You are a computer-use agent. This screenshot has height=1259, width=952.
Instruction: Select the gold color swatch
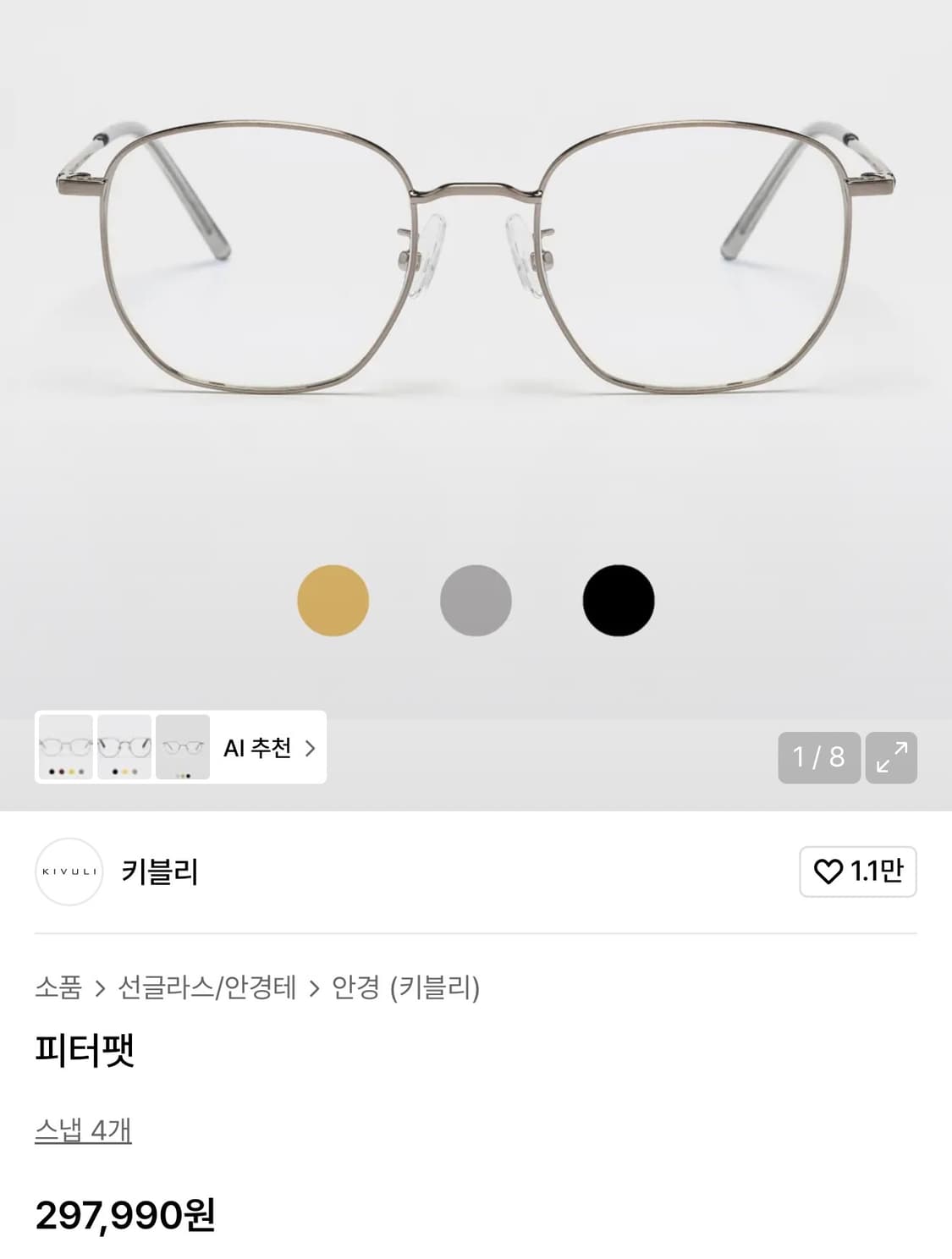tap(333, 600)
